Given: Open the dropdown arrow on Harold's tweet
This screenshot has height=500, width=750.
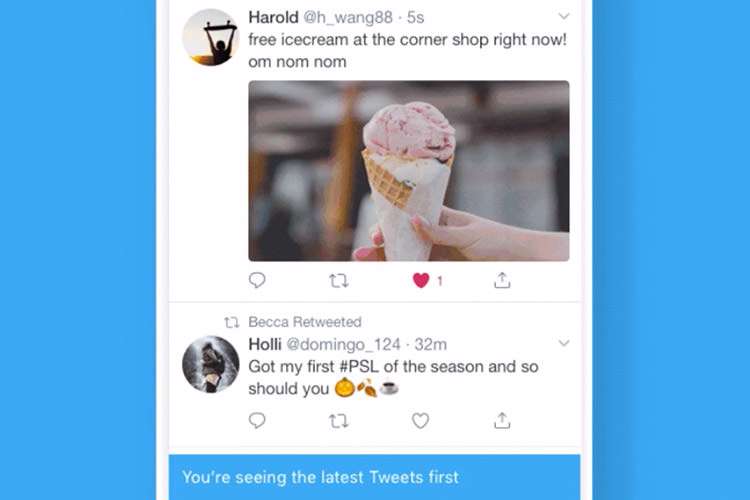Looking at the screenshot, I should point(563,17).
